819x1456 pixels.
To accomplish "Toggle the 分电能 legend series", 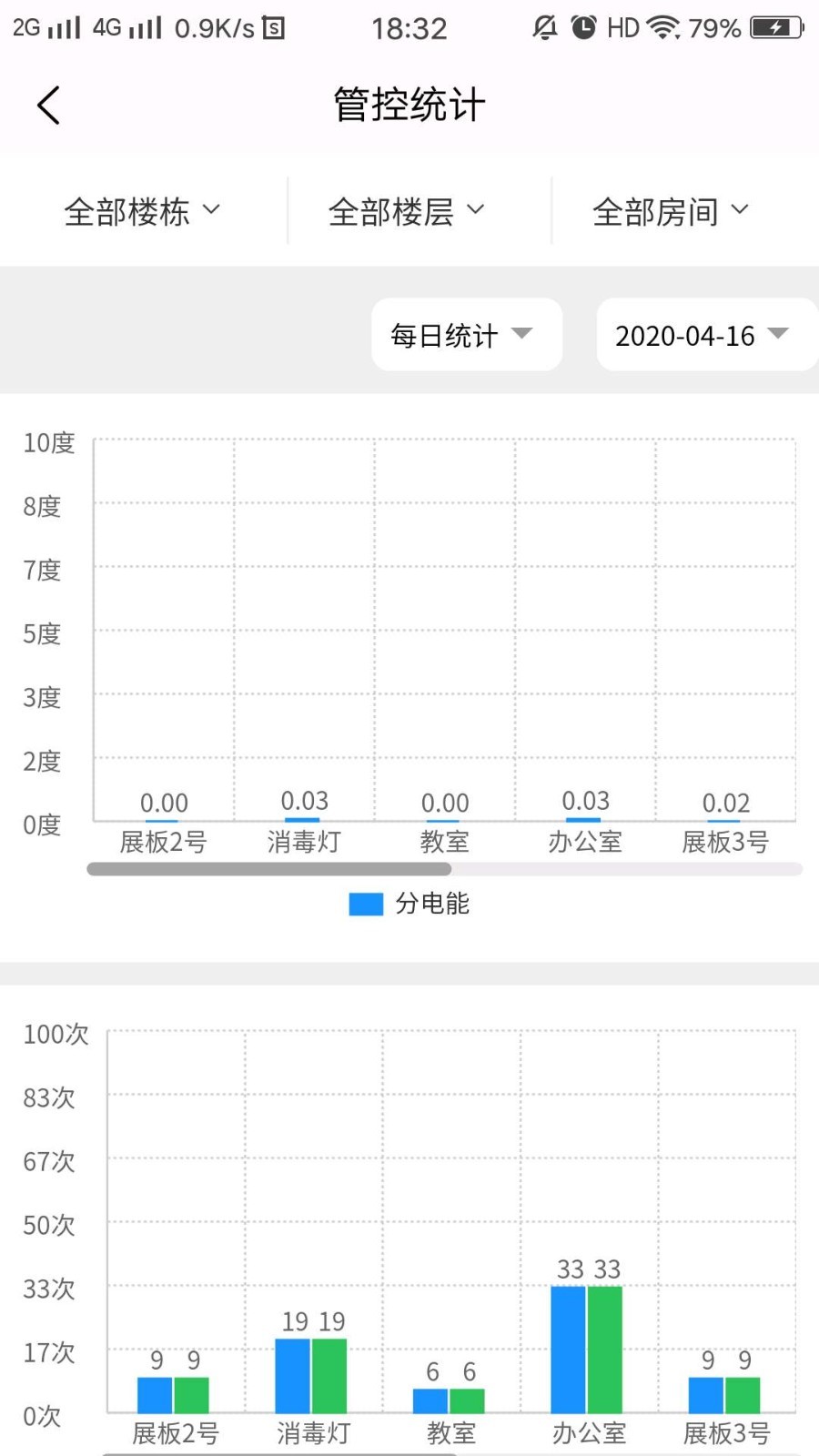I will tap(409, 904).
